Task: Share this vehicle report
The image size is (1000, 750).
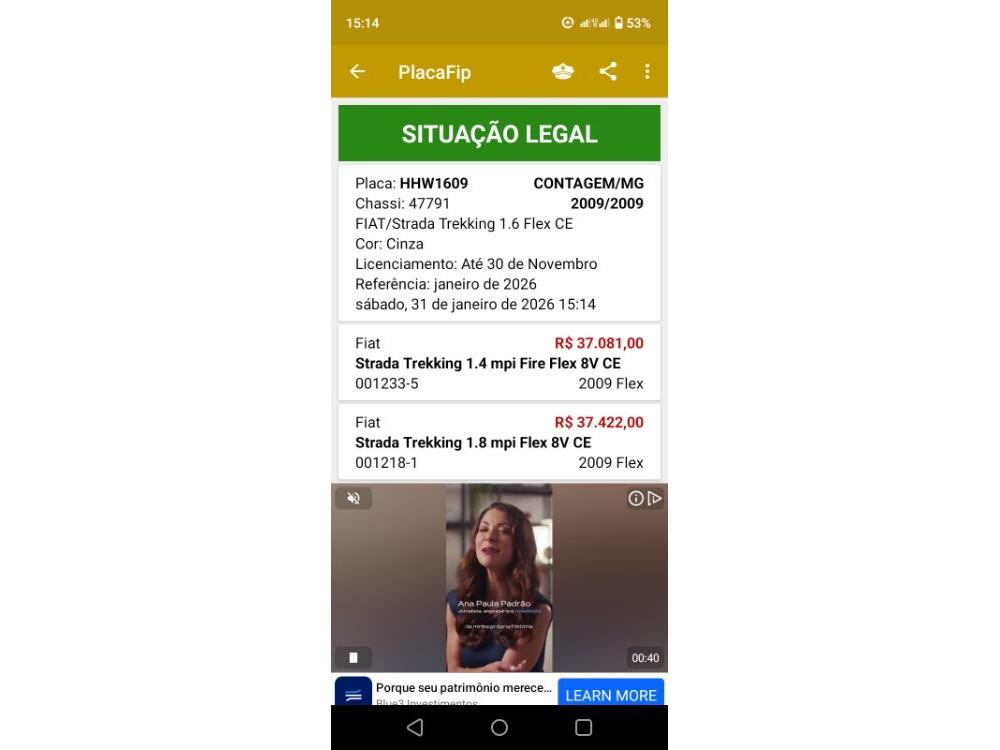Action: point(608,71)
